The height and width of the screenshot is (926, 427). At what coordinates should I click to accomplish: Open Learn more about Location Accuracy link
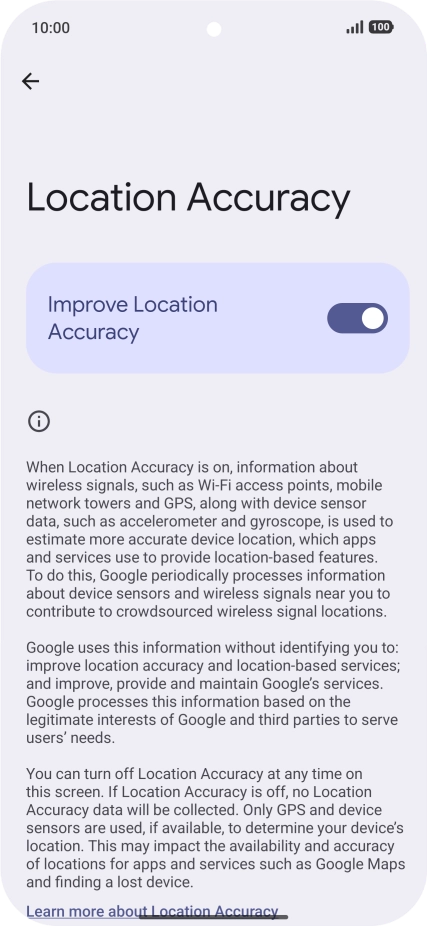point(152,911)
